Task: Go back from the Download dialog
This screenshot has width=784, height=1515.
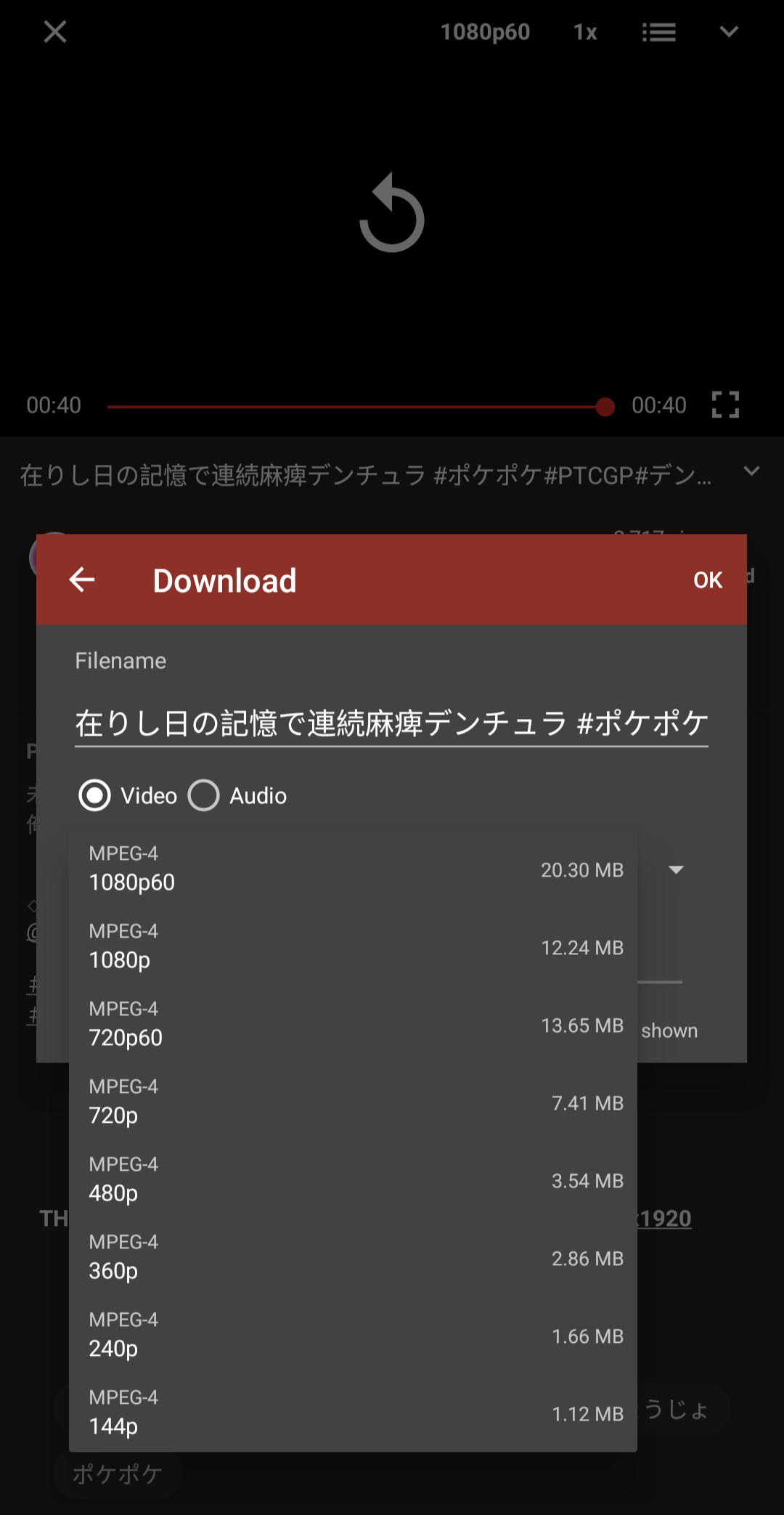Action: (82, 580)
